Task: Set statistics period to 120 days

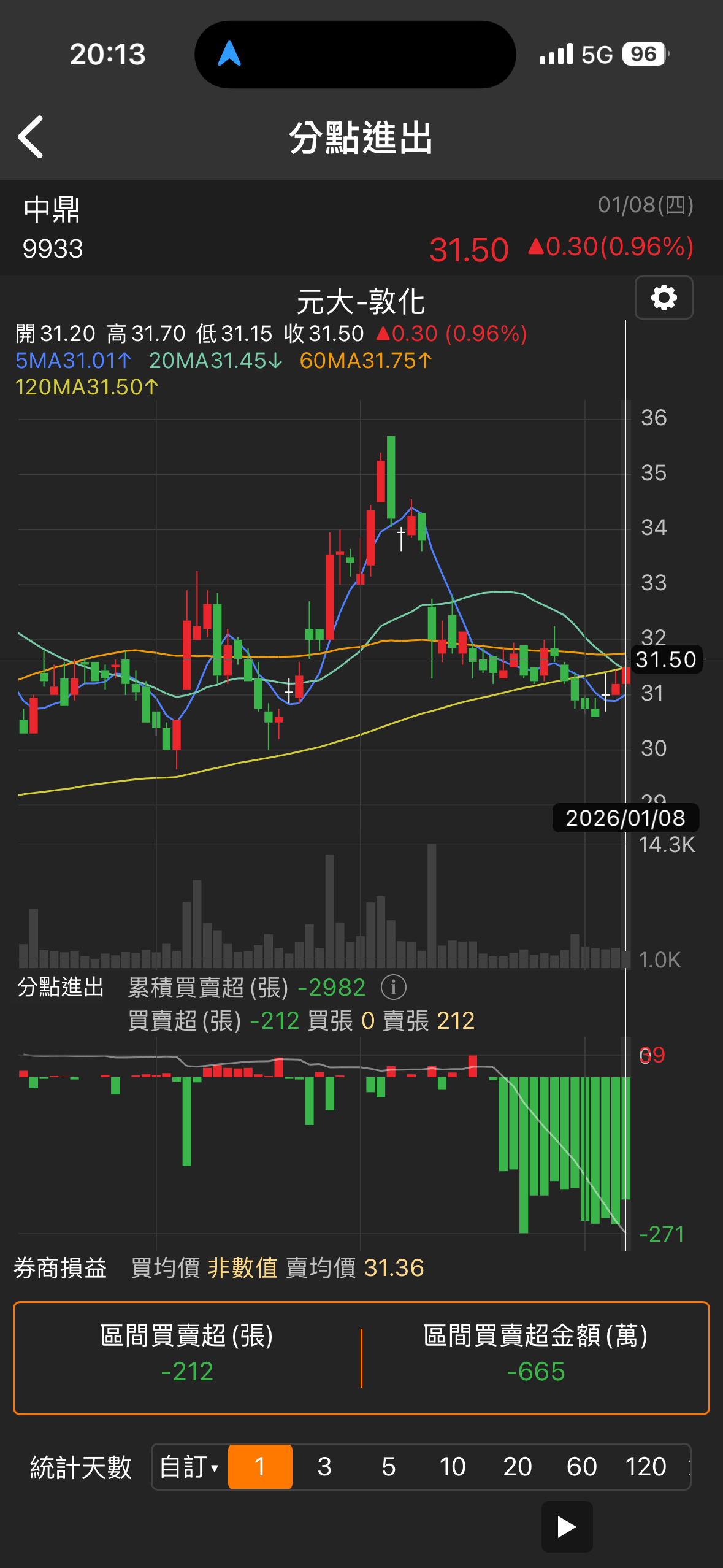Action: (x=645, y=1467)
